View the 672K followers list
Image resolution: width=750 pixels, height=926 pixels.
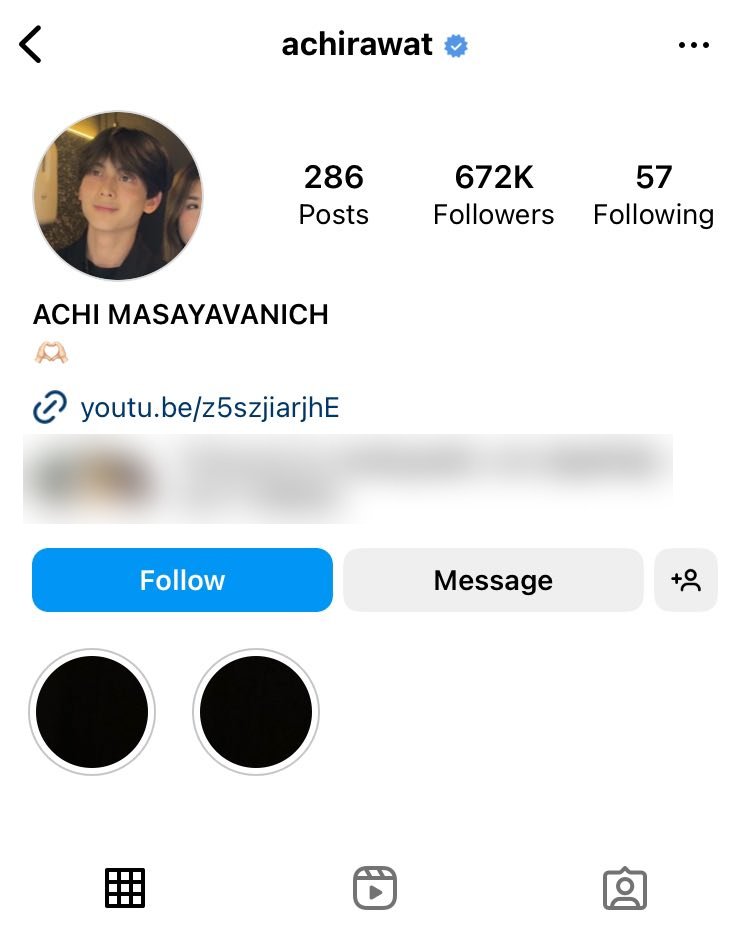pos(493,195)
